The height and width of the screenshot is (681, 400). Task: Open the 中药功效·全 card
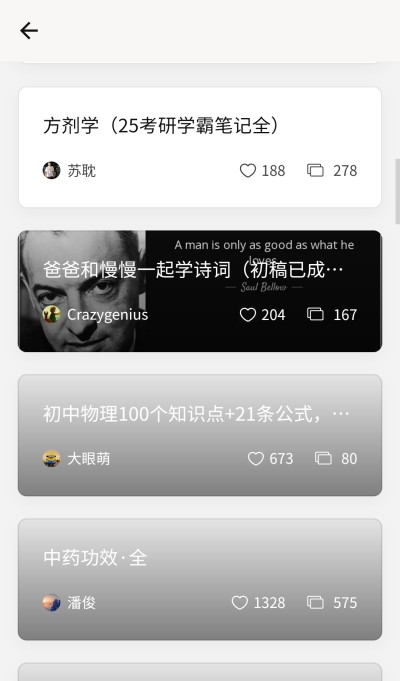200,579
